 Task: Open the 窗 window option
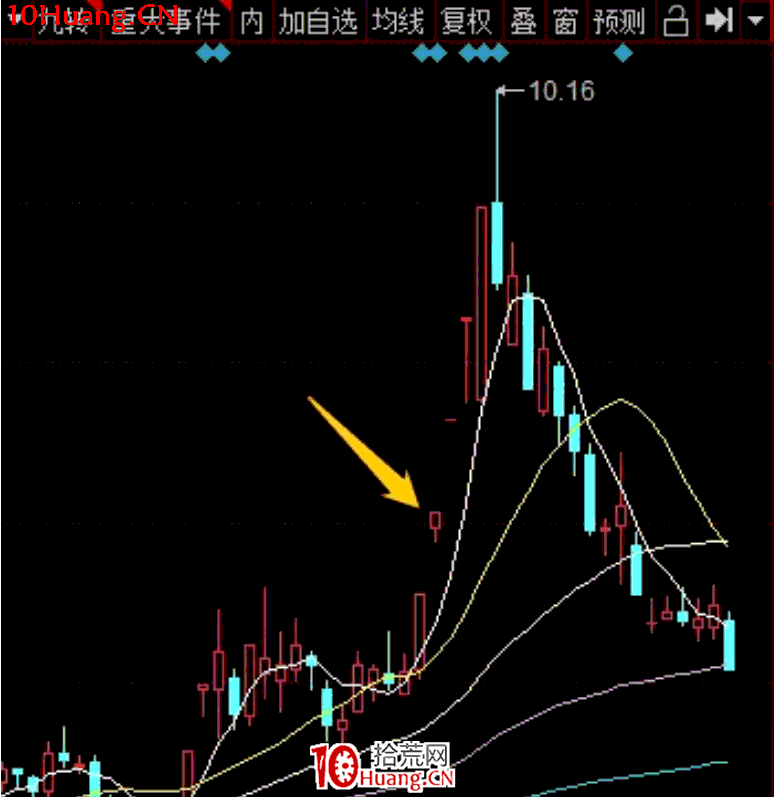[x=566, y=19]
